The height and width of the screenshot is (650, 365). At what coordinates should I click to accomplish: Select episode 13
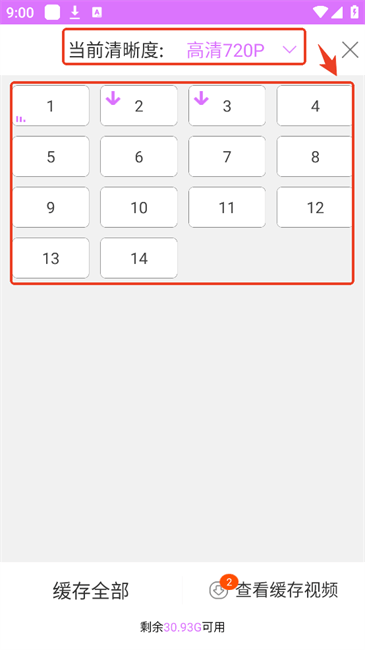point(51,258)
